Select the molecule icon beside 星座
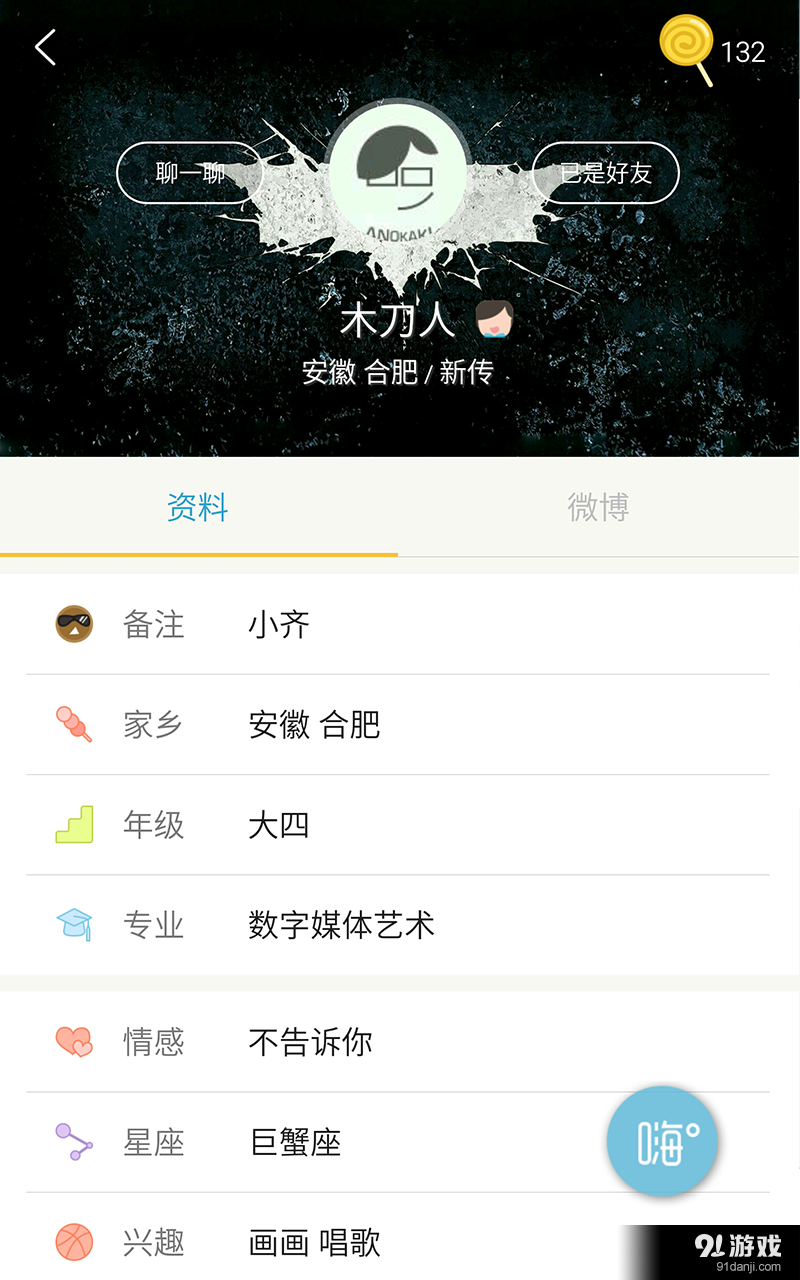Screen dimensions: 800x1280 pyautogui.click(x=74, y=1142)
